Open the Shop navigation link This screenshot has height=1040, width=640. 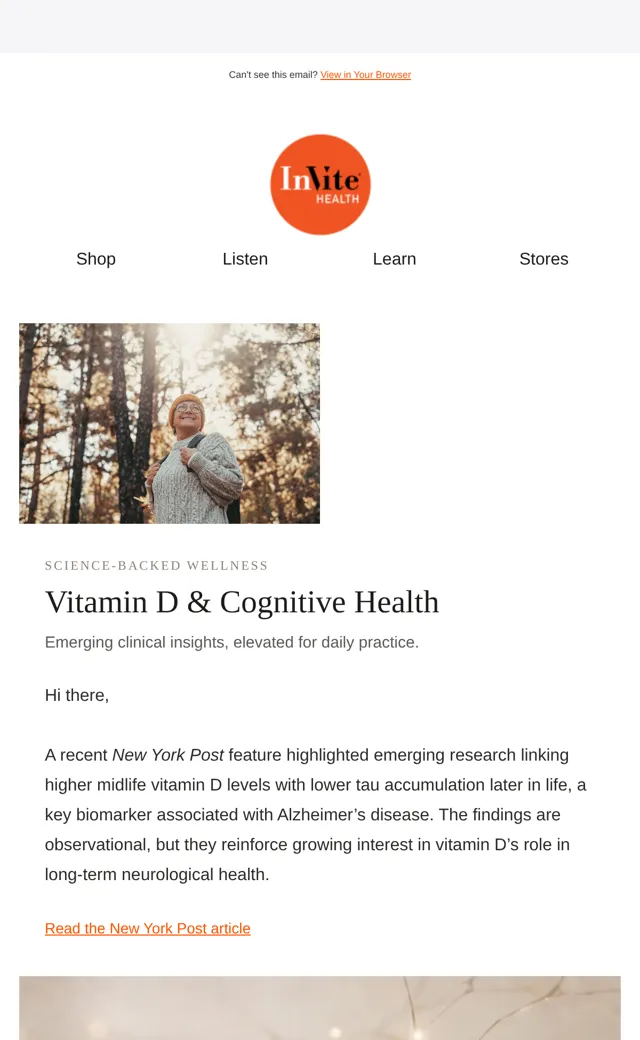[x=96, y=259]
